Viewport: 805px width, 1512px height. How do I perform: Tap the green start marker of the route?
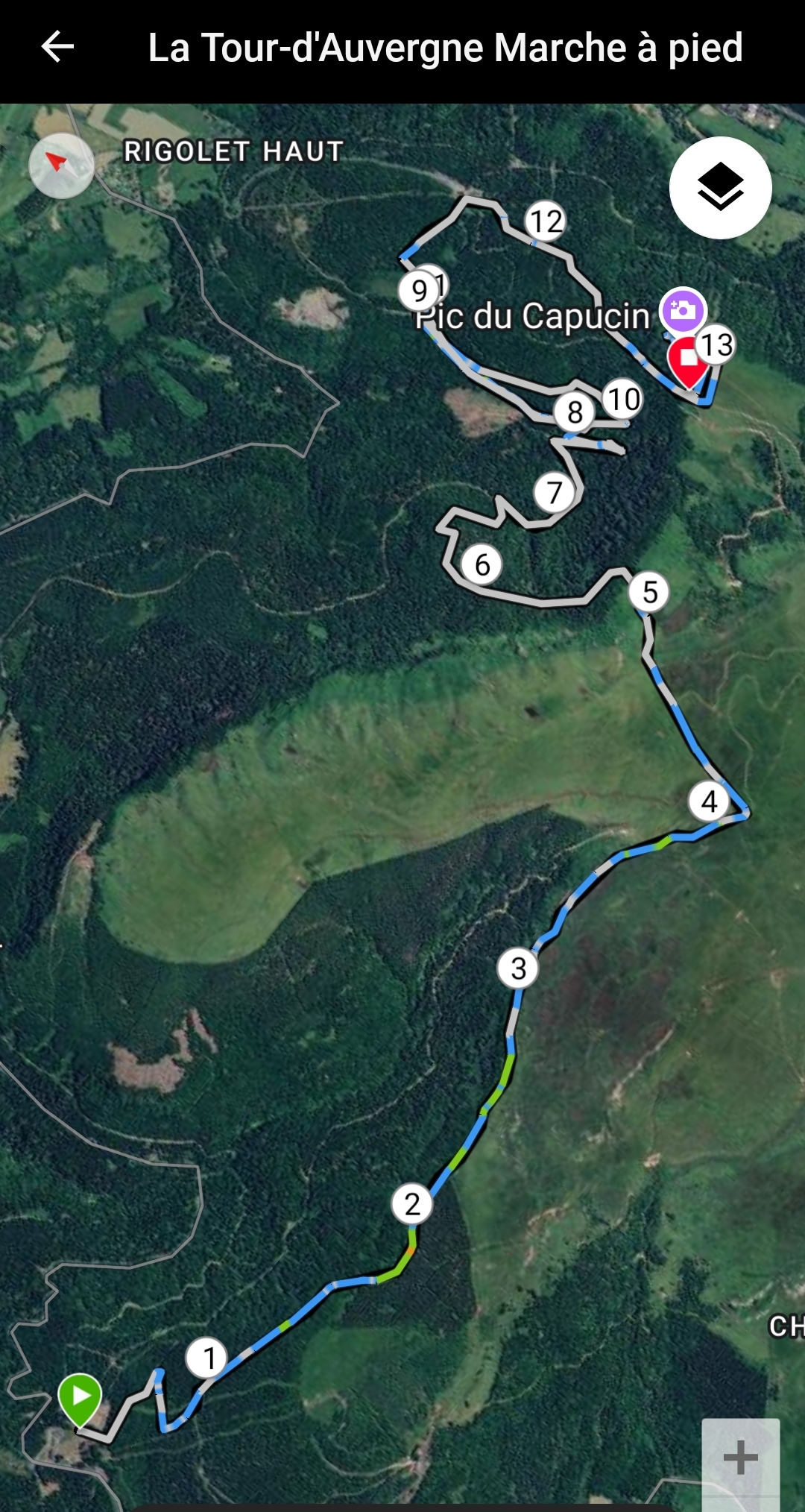tap(80, 1399)
